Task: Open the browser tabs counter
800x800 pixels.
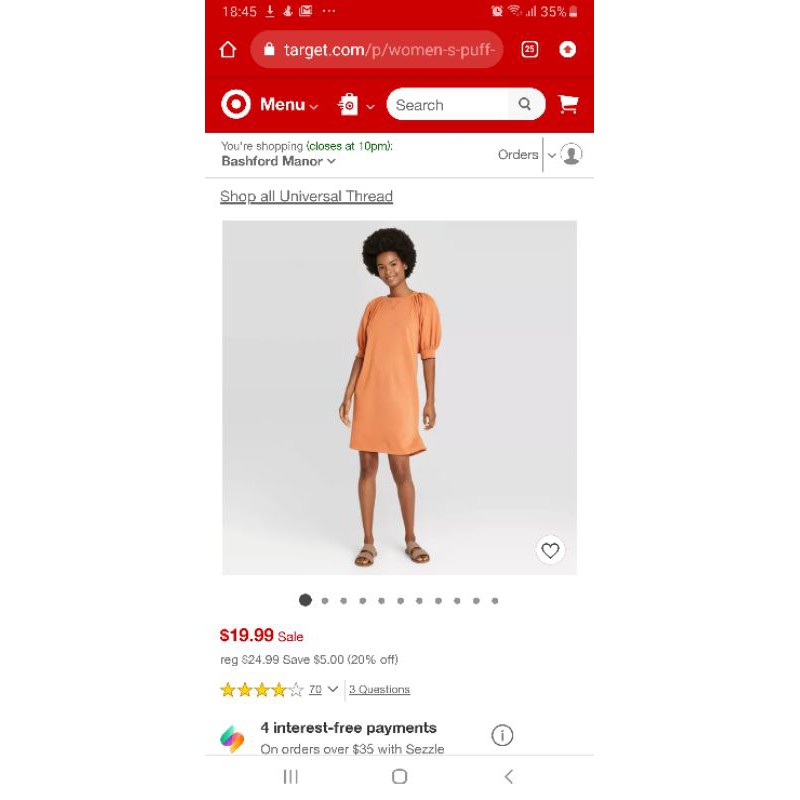Action: (x=530, y=49)
